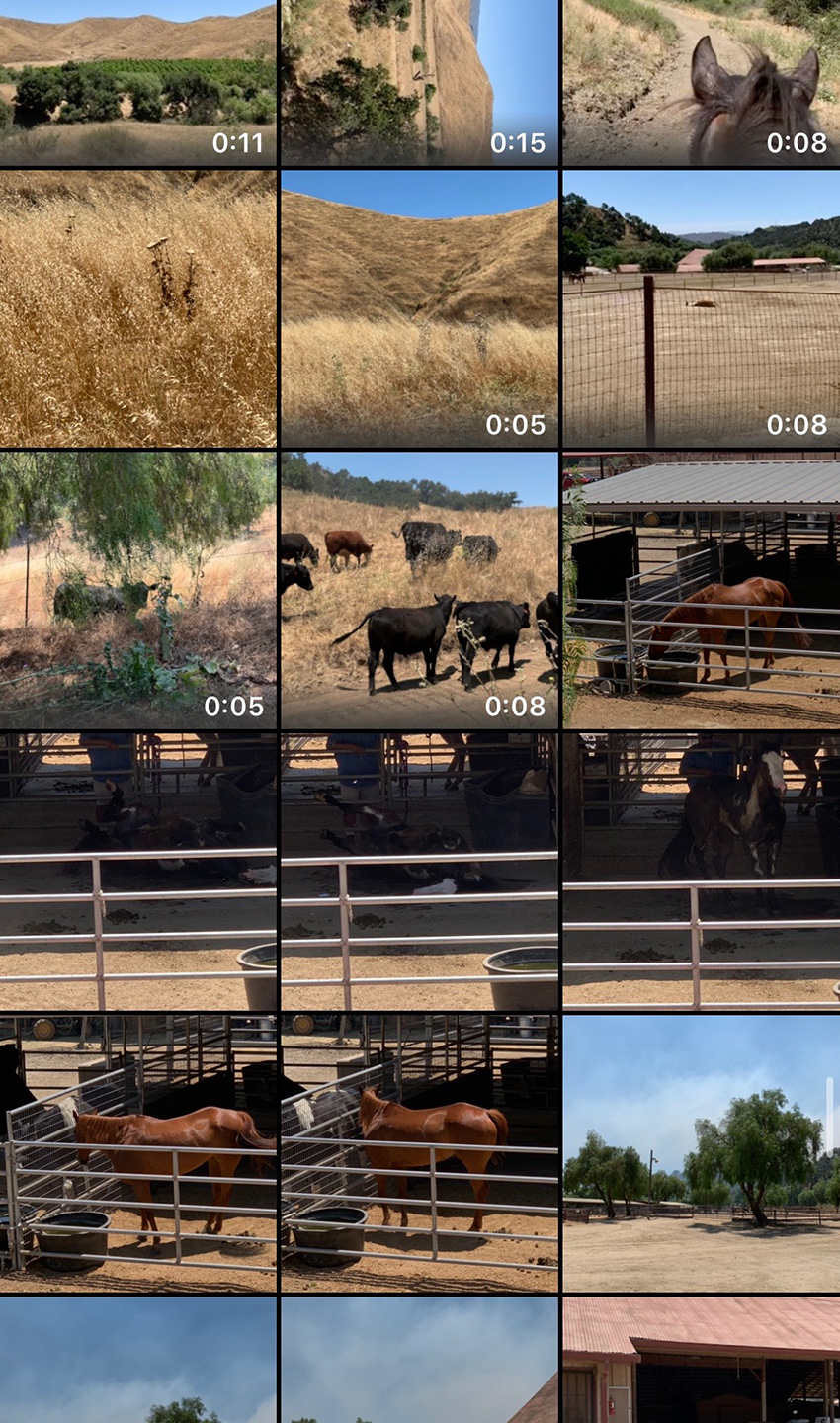Viewport: 840px width, 1423px height.
Task: Open the 0:08 wire fence paddock video
Action: click(701, 308)
